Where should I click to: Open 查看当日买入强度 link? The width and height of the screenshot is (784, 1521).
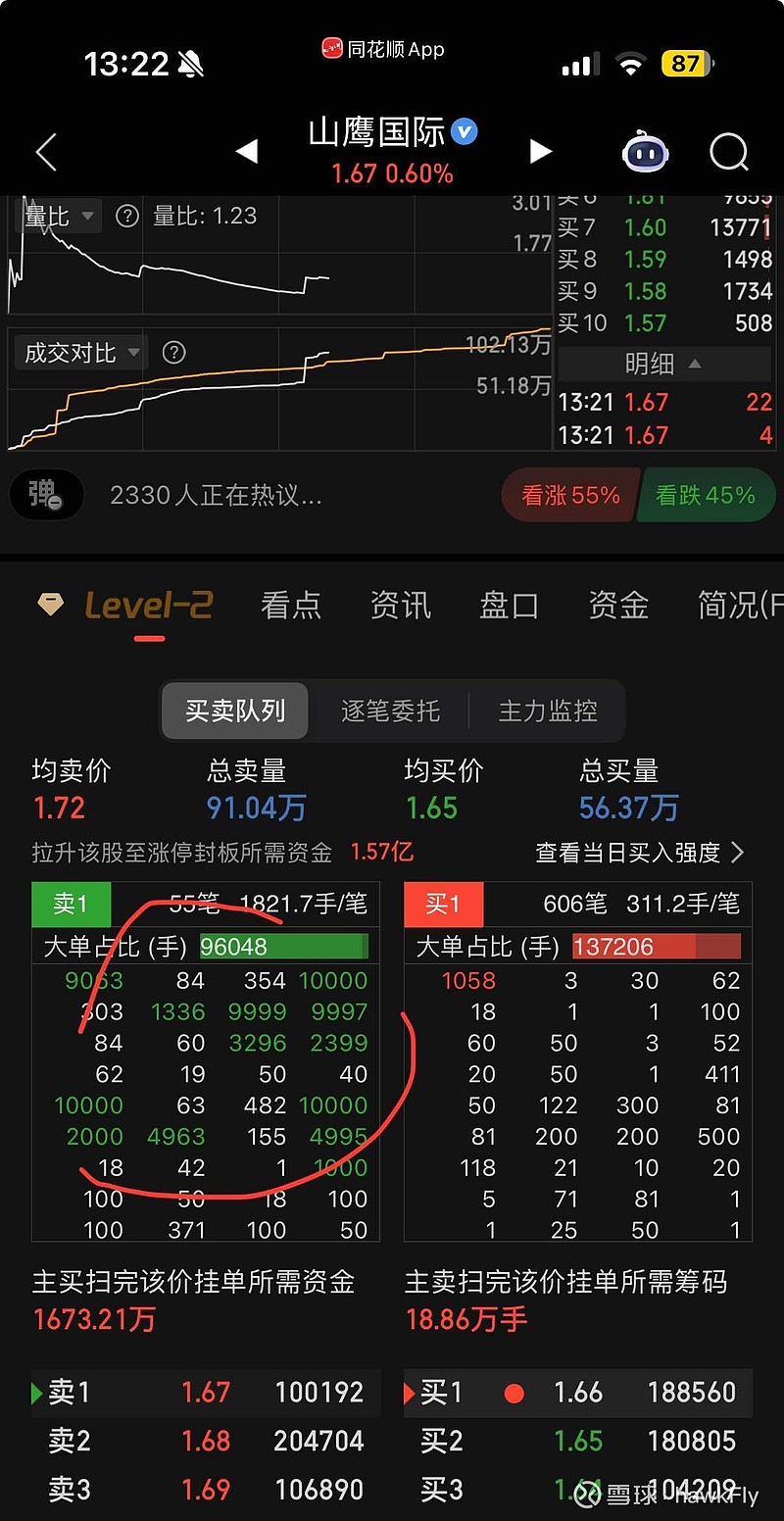640,853
